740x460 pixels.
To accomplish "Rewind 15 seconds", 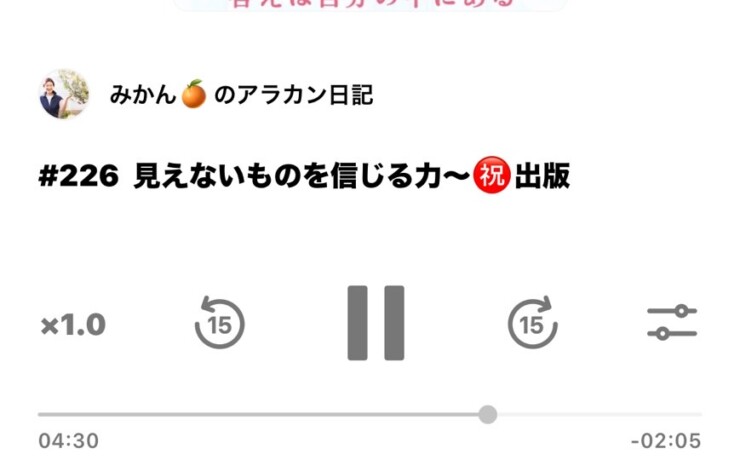I will (219, 323).
